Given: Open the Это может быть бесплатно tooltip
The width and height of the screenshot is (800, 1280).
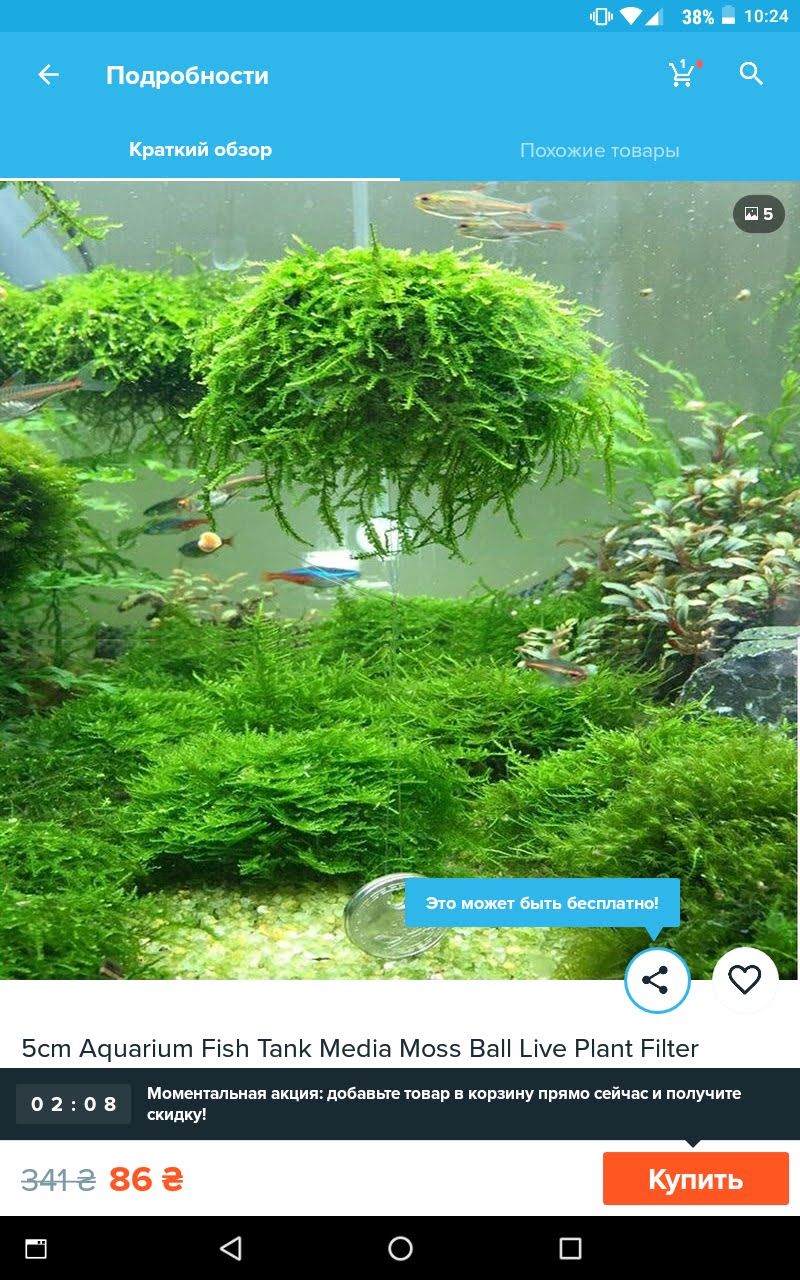Looking at the screenshot, I should click(542, 903).
